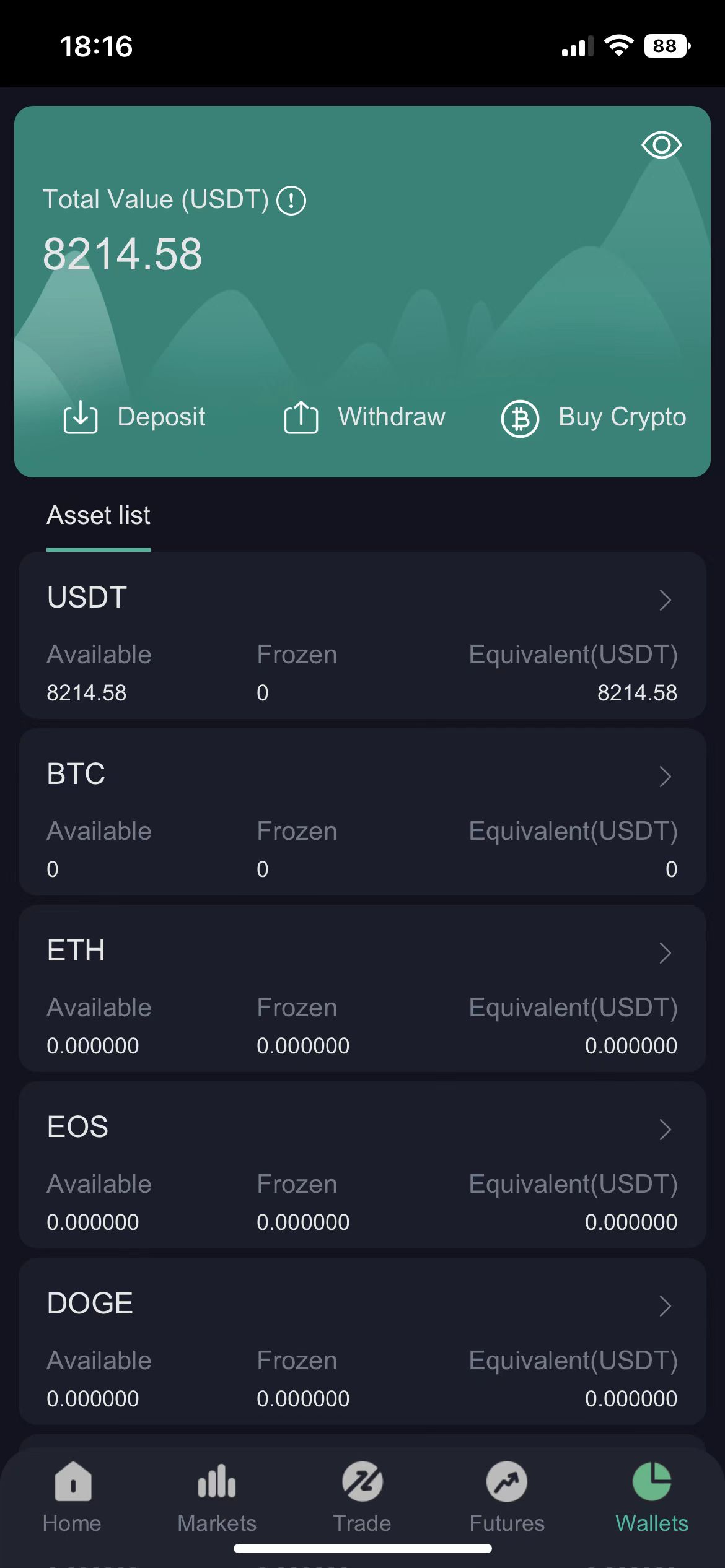Viewport: 725px width, 1568px height.
Task: Open the Total Value info icon
Action: pos(291,201)
